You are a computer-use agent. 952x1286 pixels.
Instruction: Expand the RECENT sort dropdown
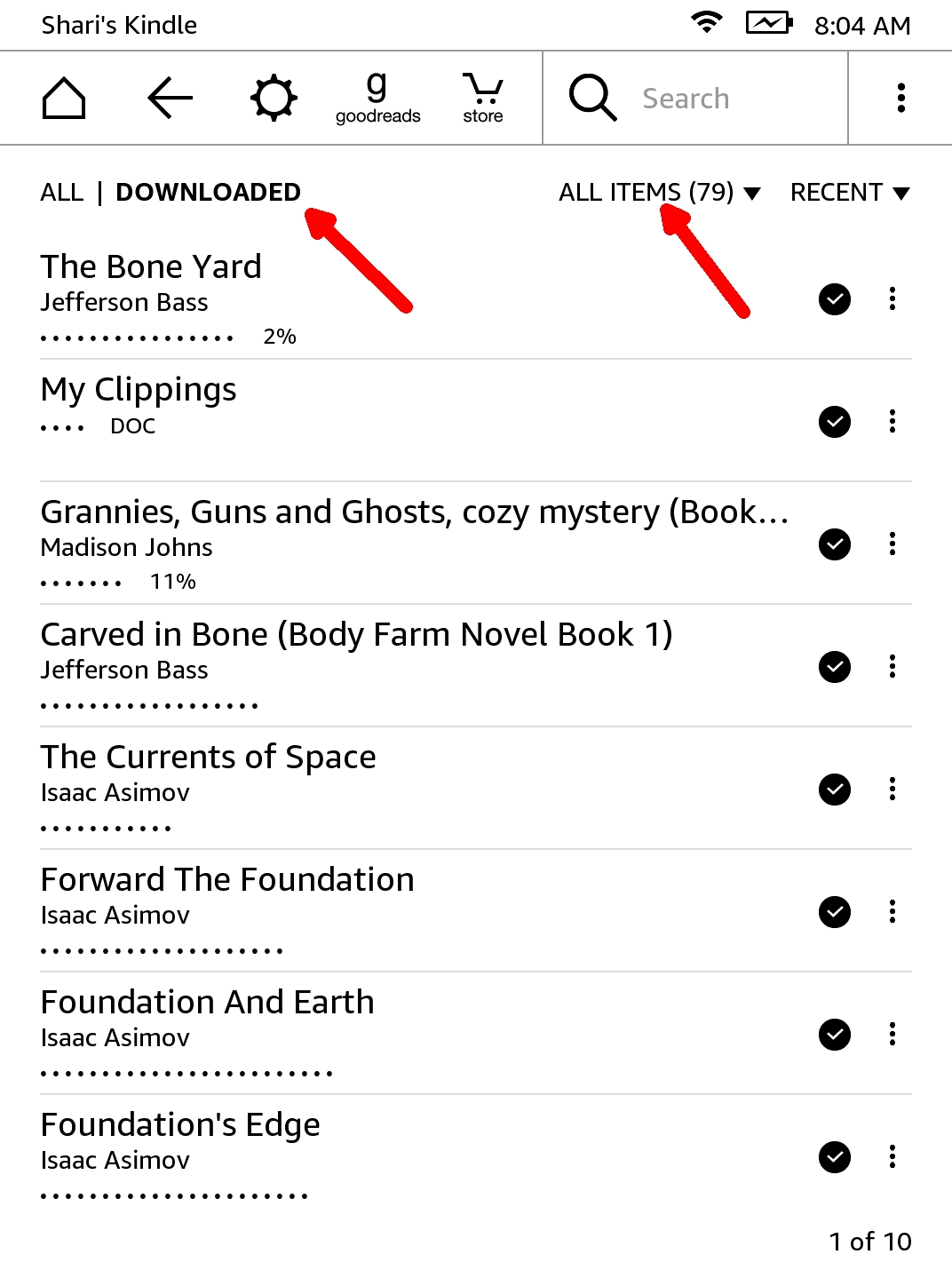point(849,193)
